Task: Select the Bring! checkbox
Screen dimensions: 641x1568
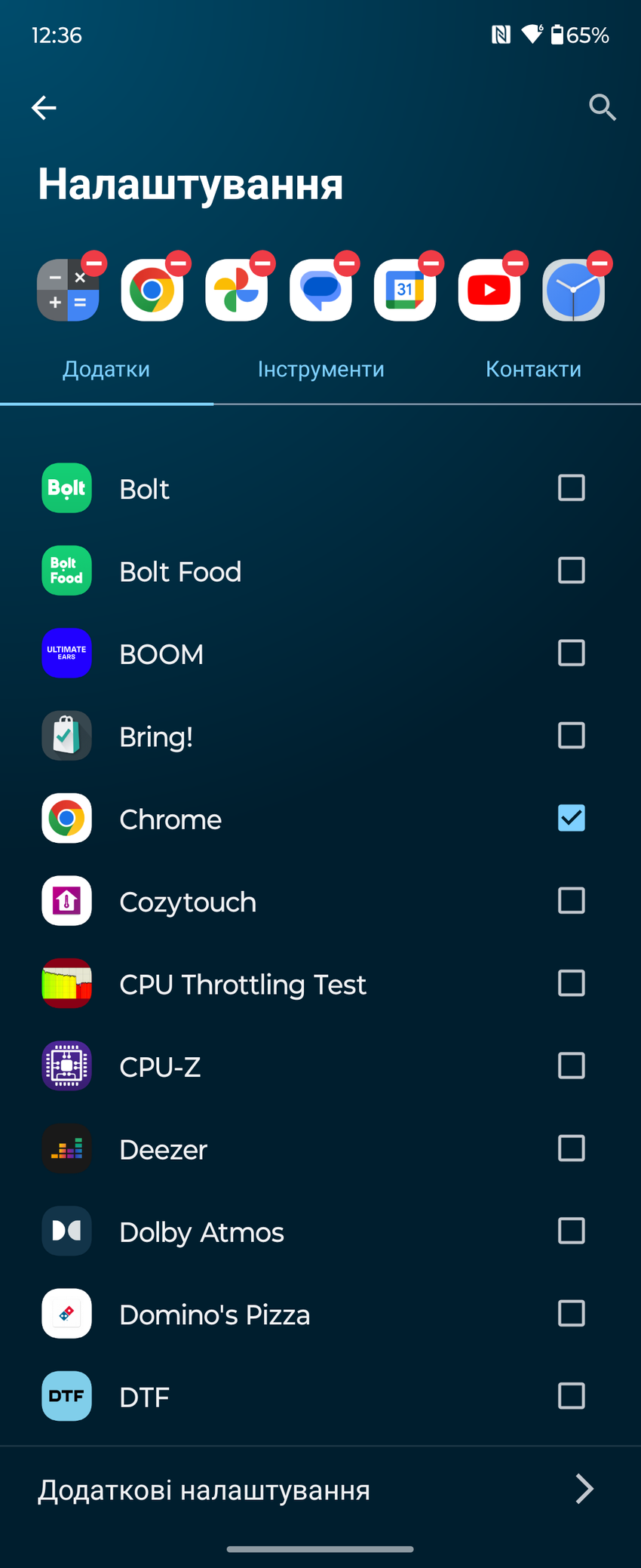Action: 571,736
